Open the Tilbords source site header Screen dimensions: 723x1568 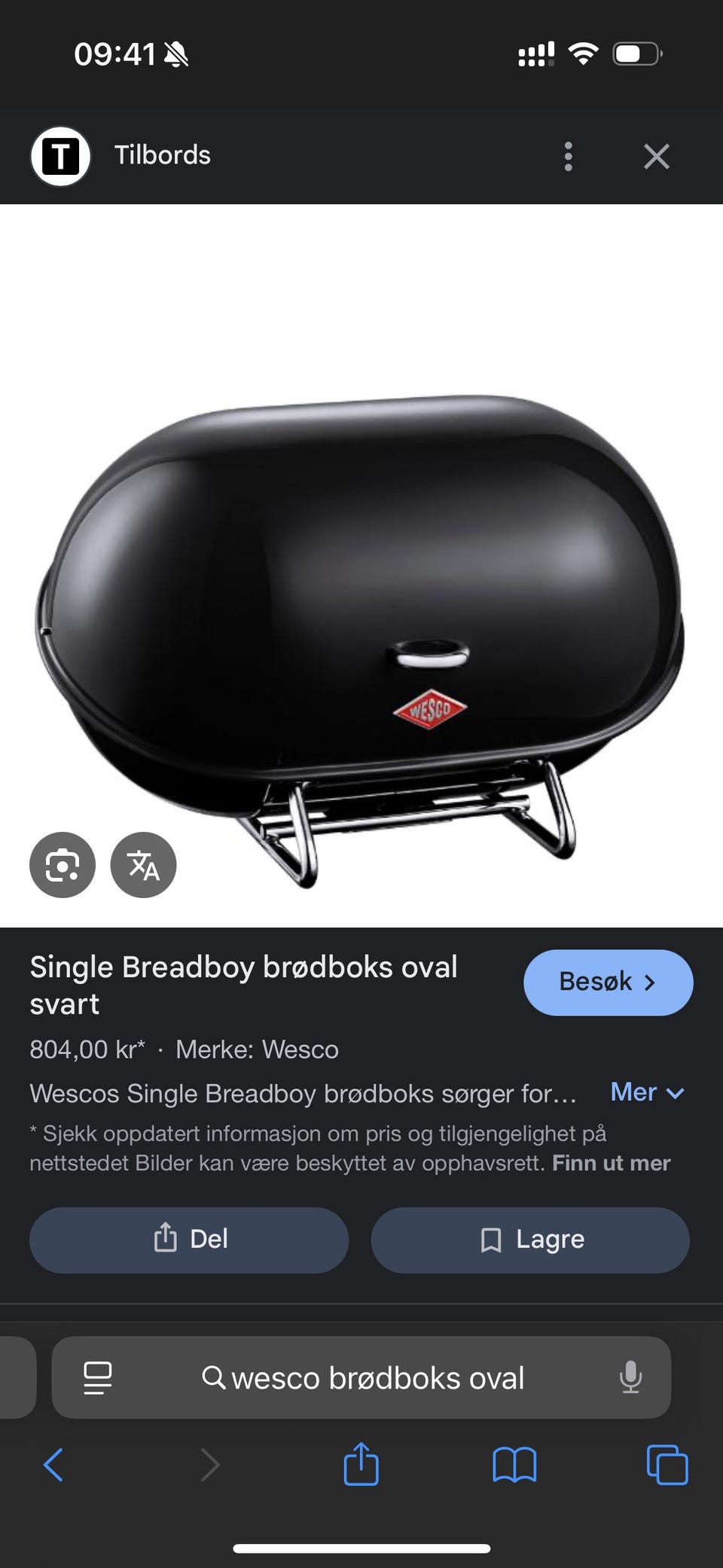(x=162, y=155)
